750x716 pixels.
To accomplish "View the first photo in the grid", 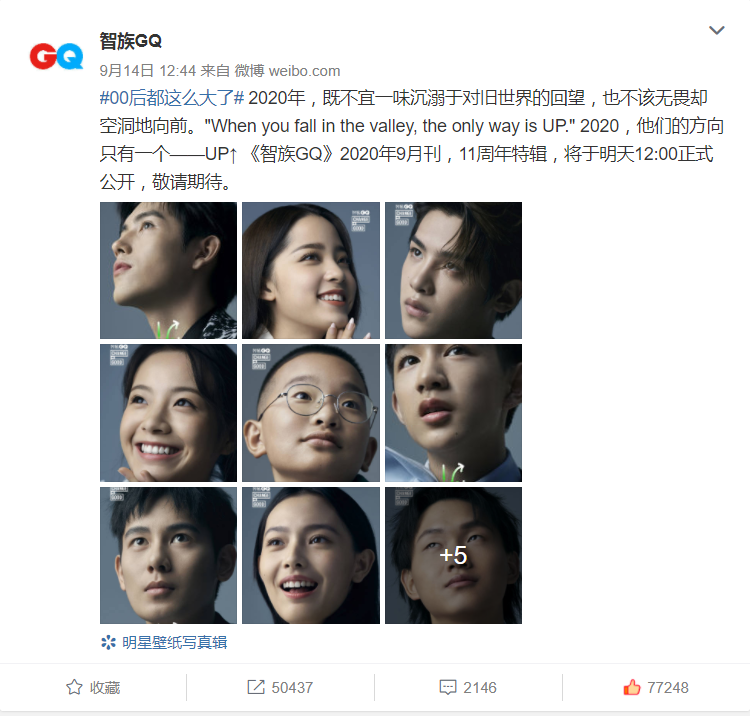I will click(x=168, y=270).
